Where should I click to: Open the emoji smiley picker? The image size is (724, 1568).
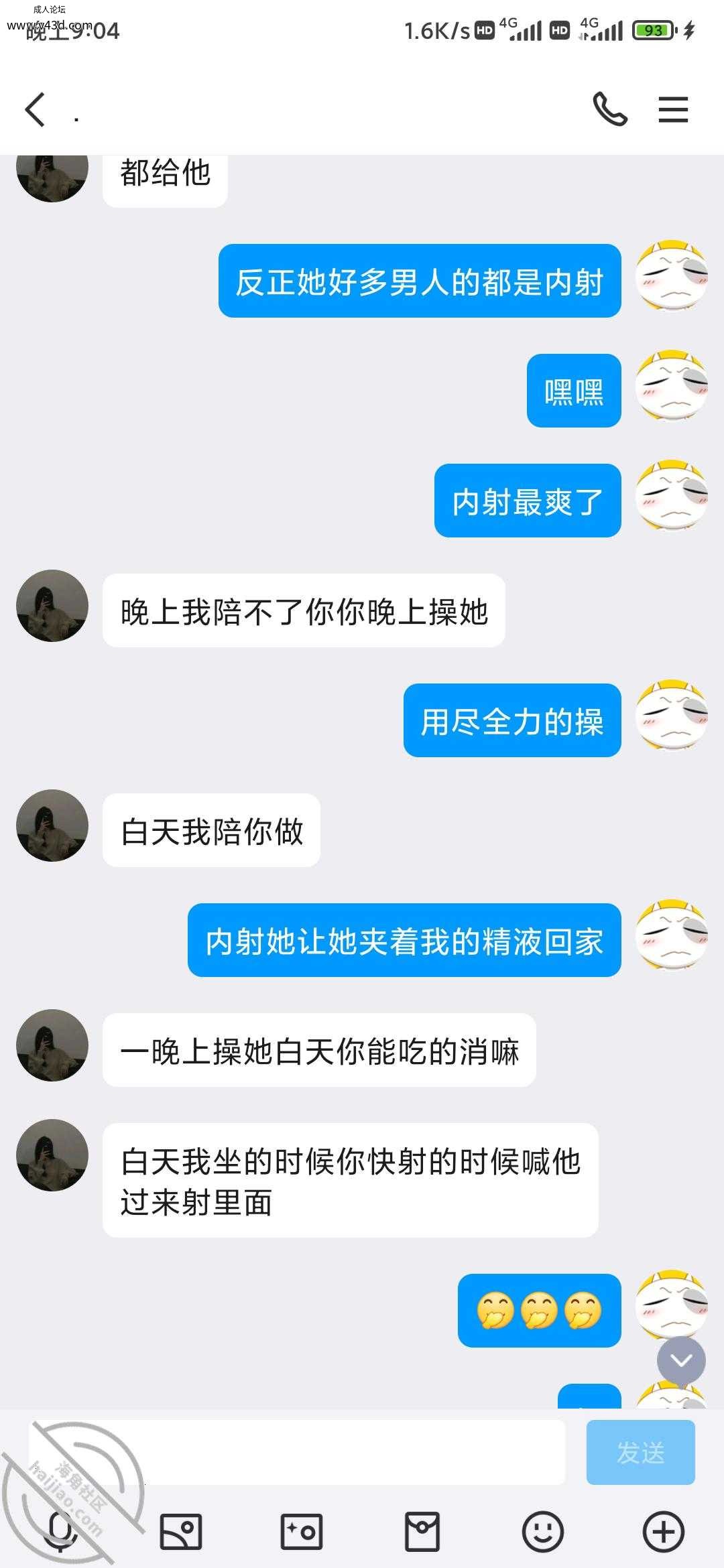click(542, 1532)
